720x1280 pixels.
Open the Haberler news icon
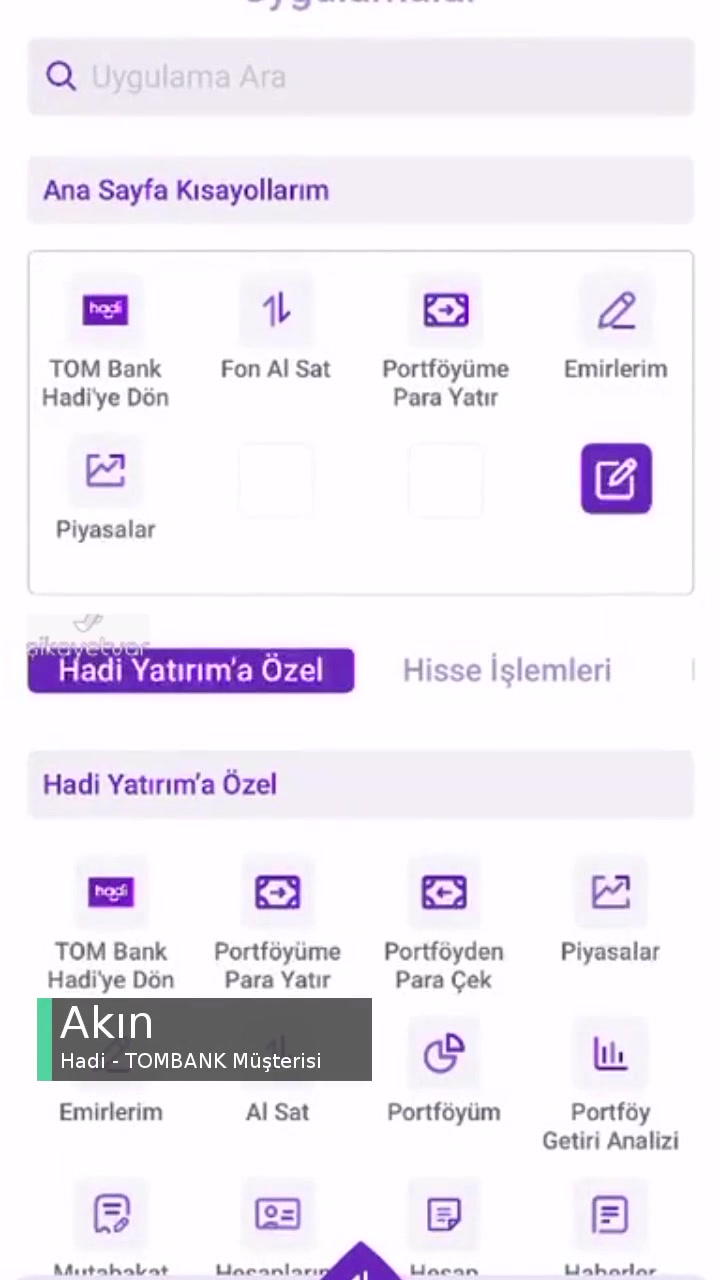(610, 1213)
